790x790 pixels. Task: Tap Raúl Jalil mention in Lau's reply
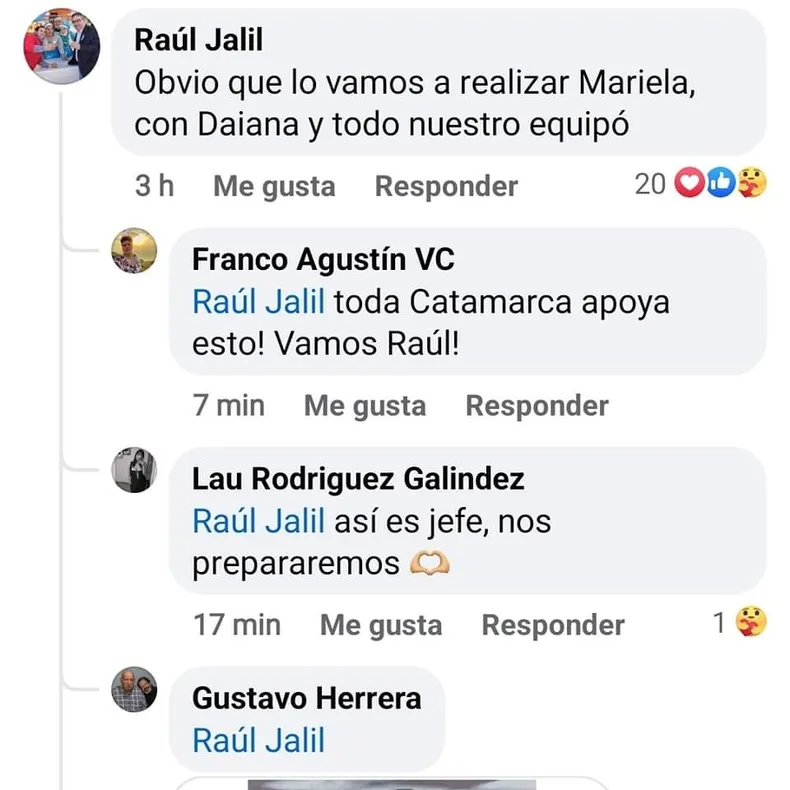258,521
